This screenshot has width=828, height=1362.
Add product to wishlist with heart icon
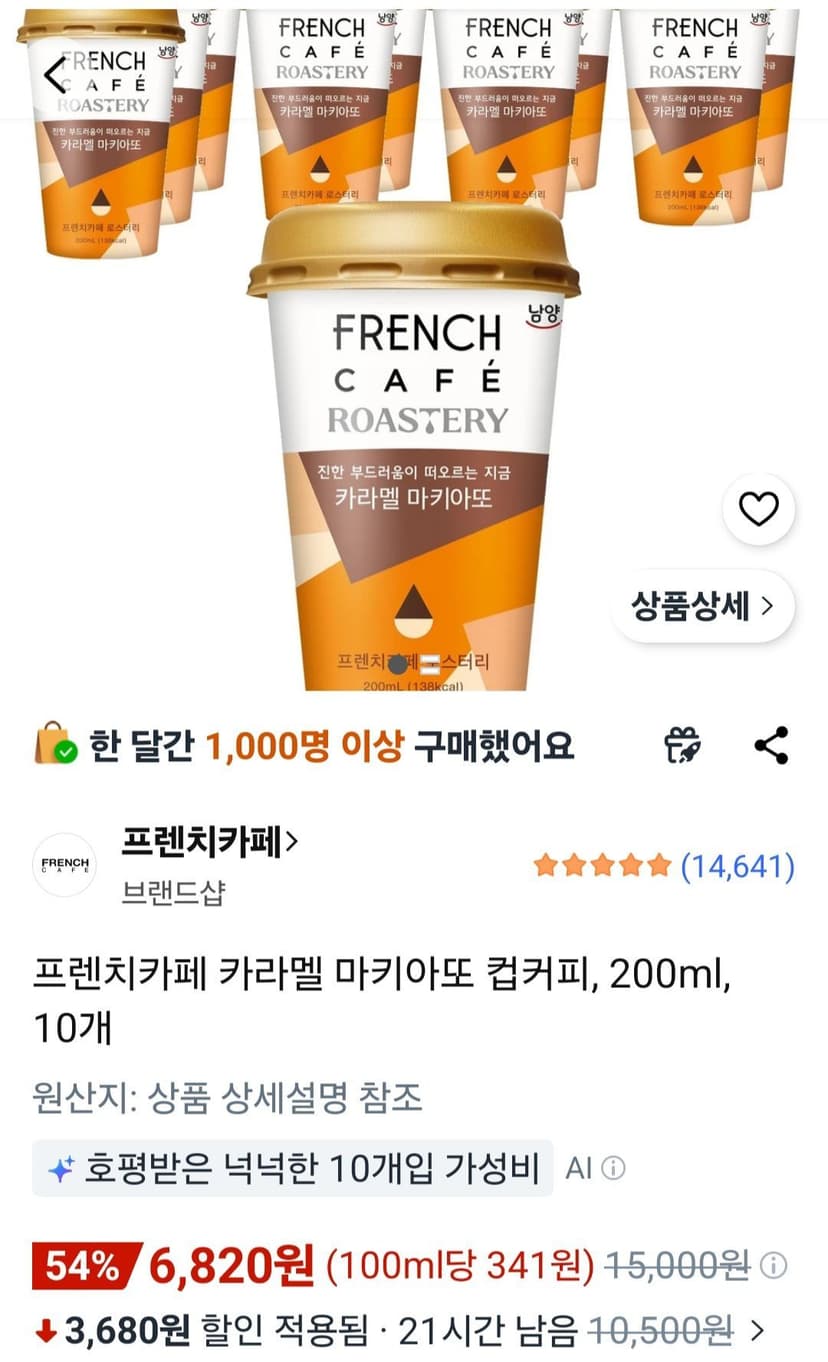[x=759, y=510]
